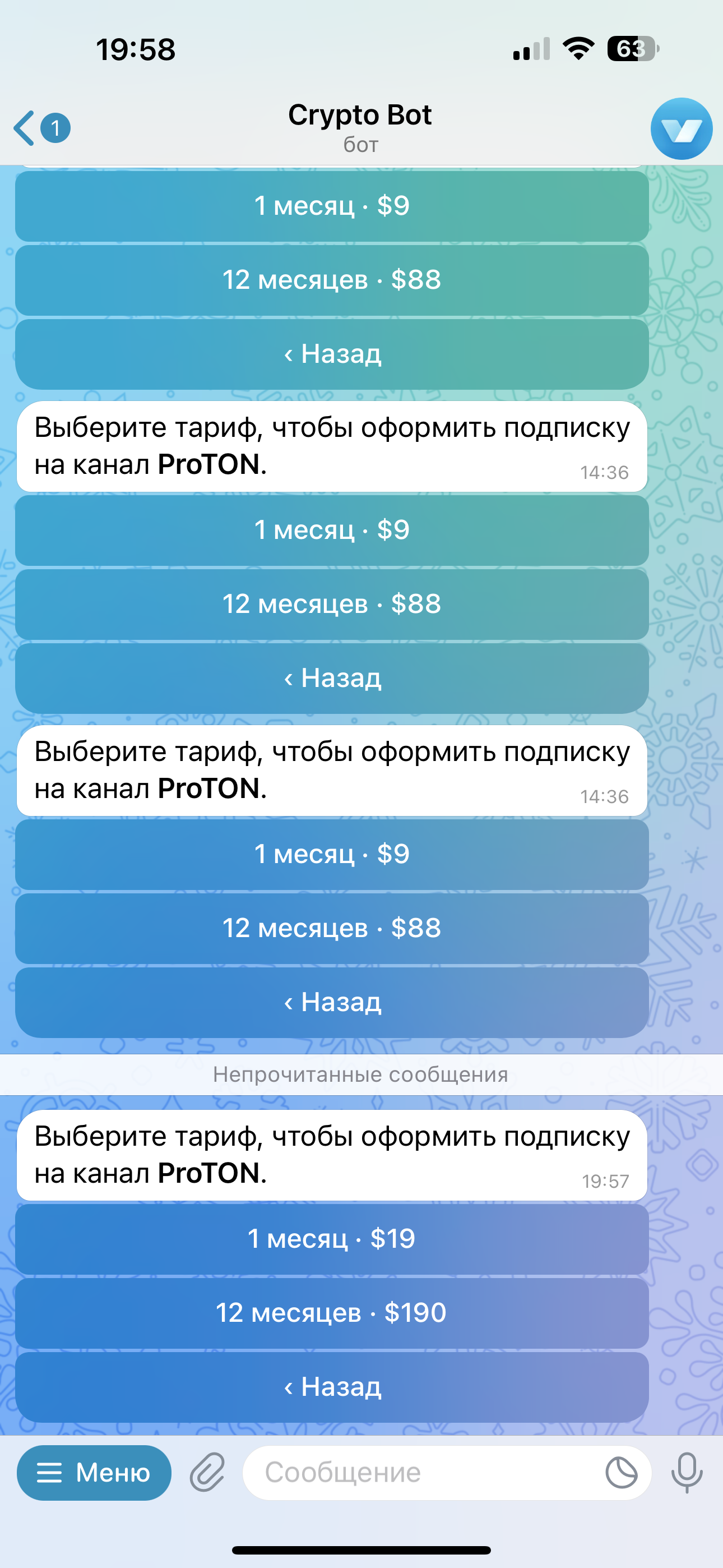The width and height of the screenshot is (723, 1568).
Task: Start voice recording with the microphone
Action: pos(687,1473)
